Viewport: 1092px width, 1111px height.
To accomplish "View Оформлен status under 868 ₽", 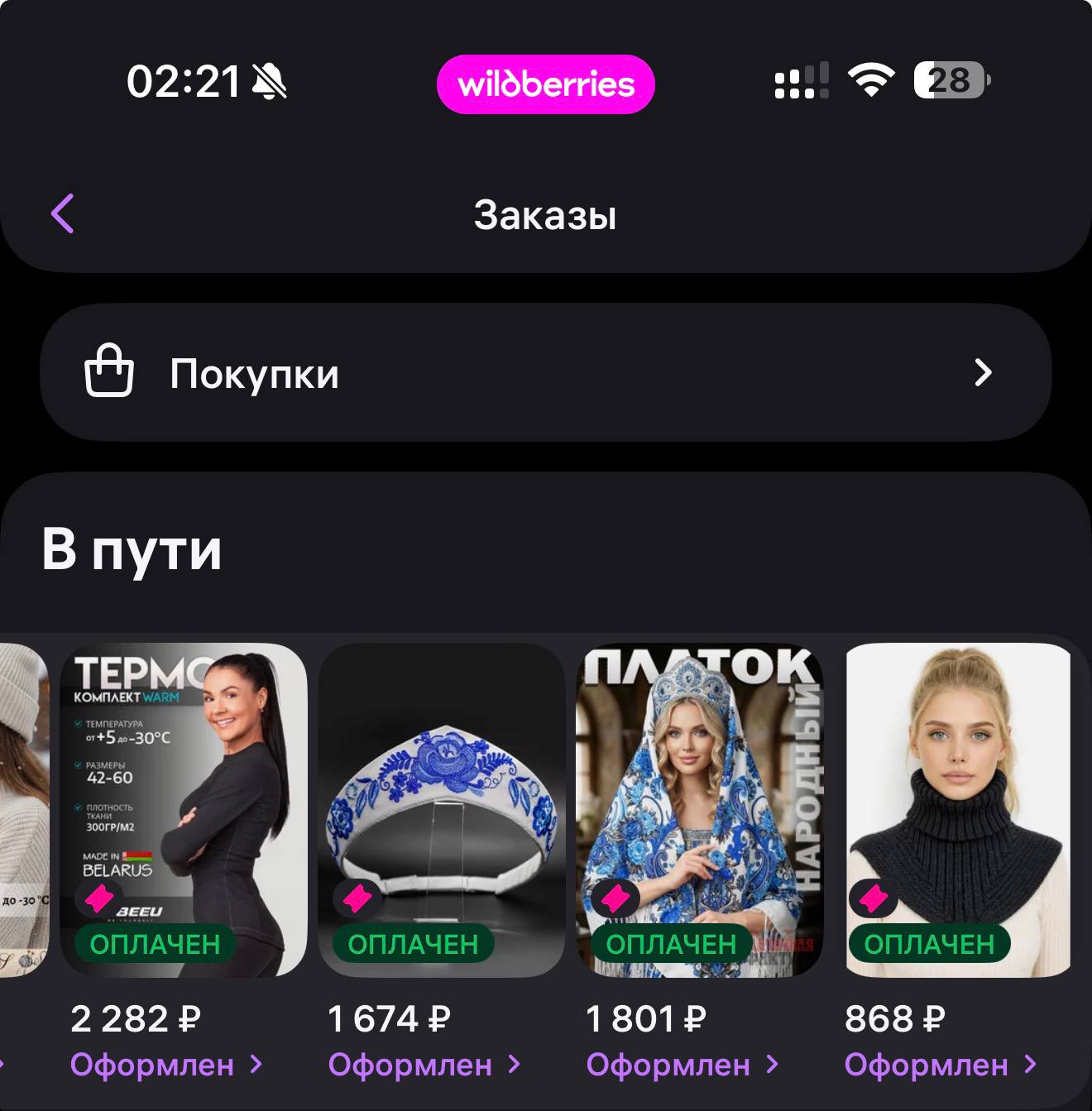I will click(940, 1065).
